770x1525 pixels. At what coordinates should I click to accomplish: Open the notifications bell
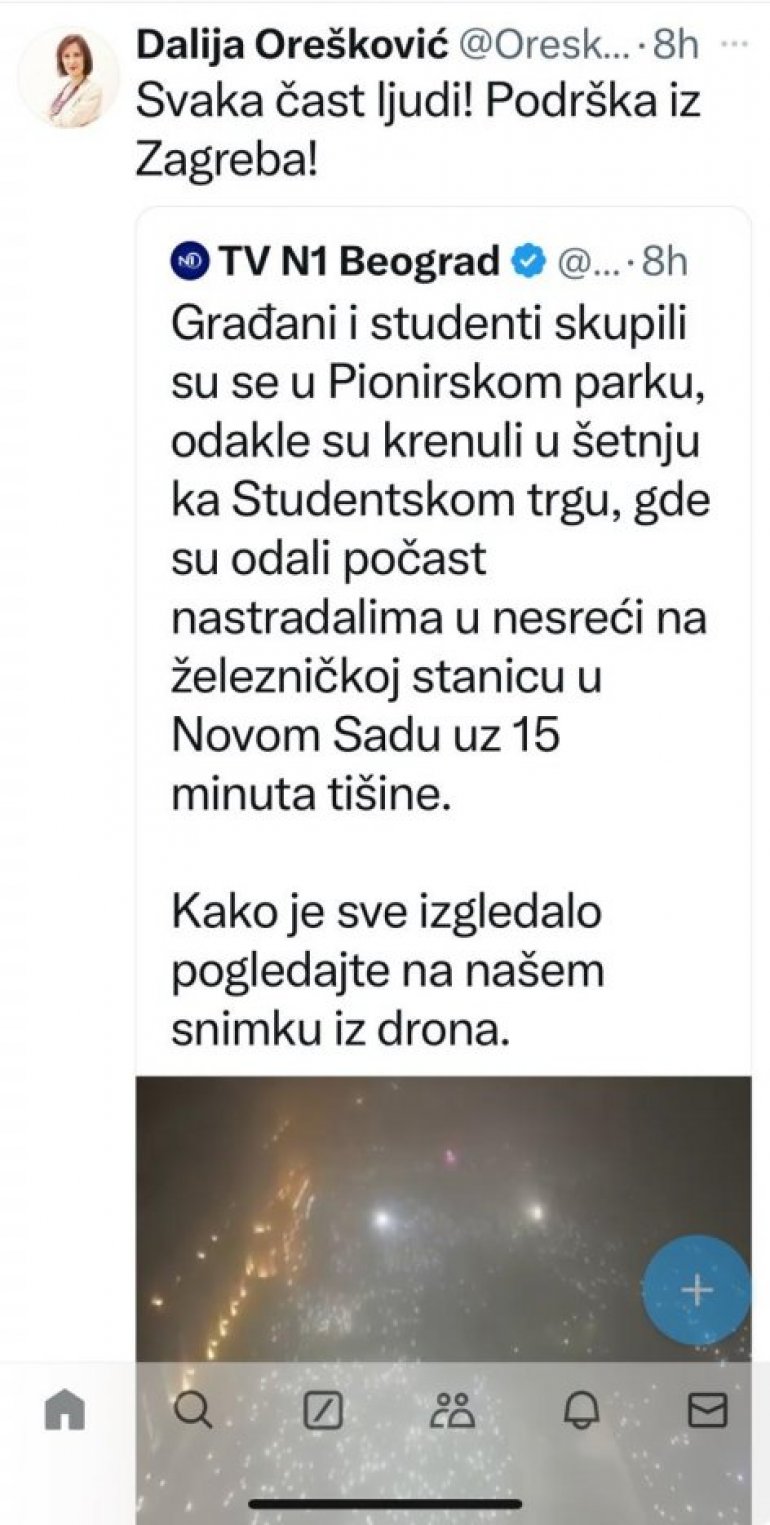tap(581, 1411)
